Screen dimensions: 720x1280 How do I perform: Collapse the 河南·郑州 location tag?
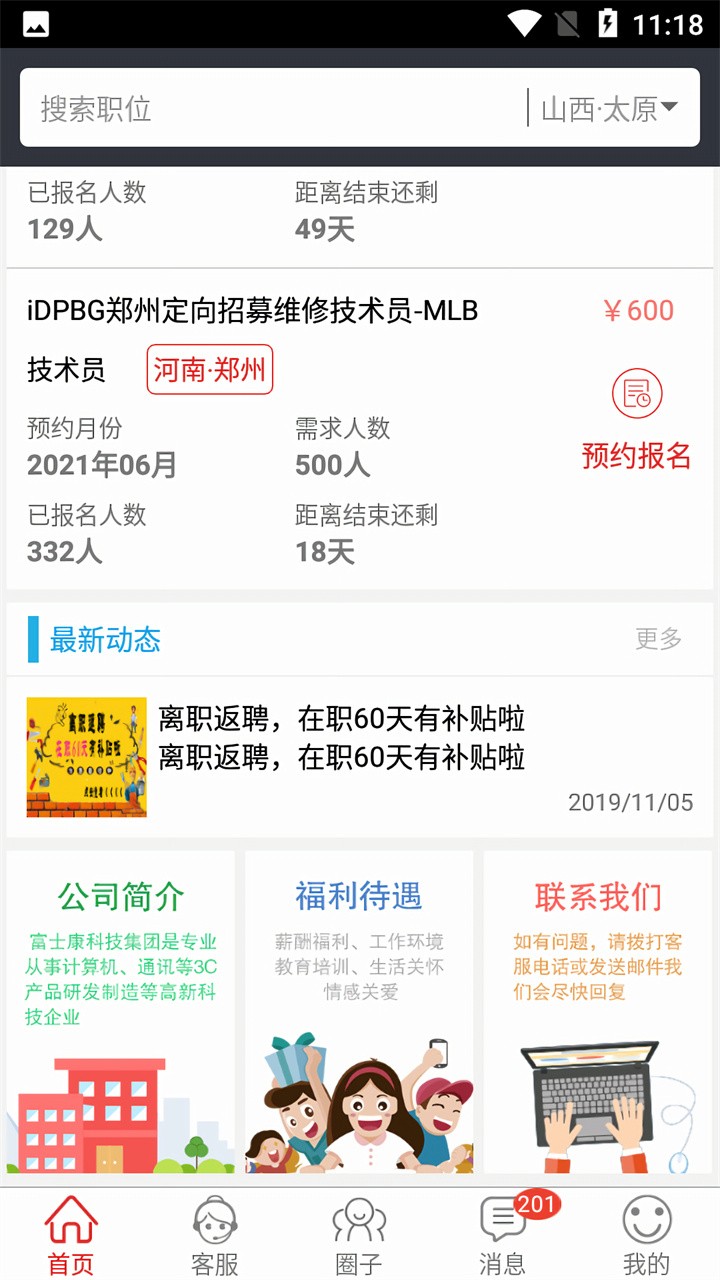click(209, 369)
